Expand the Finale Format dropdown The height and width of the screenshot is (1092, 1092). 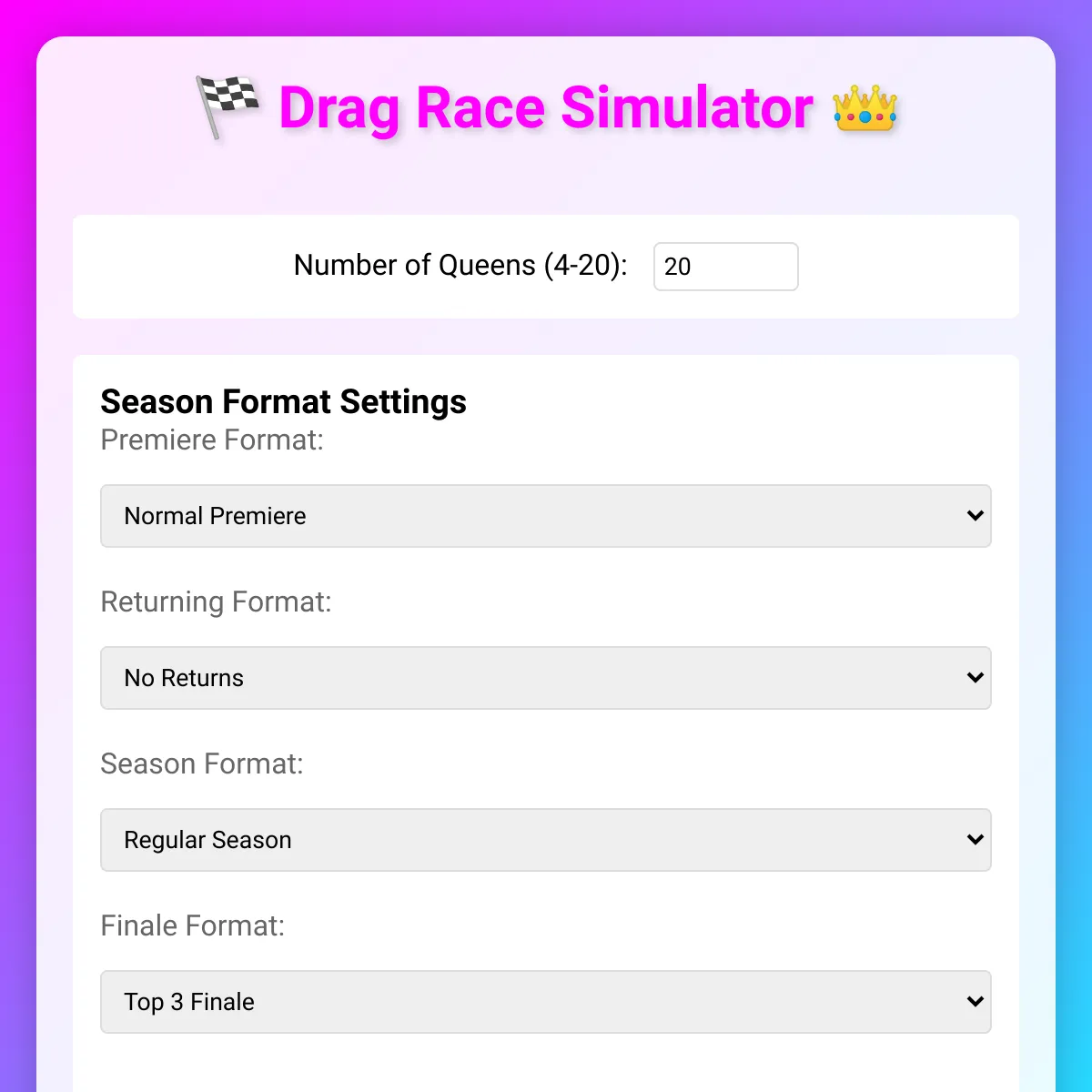point(545,1002)
